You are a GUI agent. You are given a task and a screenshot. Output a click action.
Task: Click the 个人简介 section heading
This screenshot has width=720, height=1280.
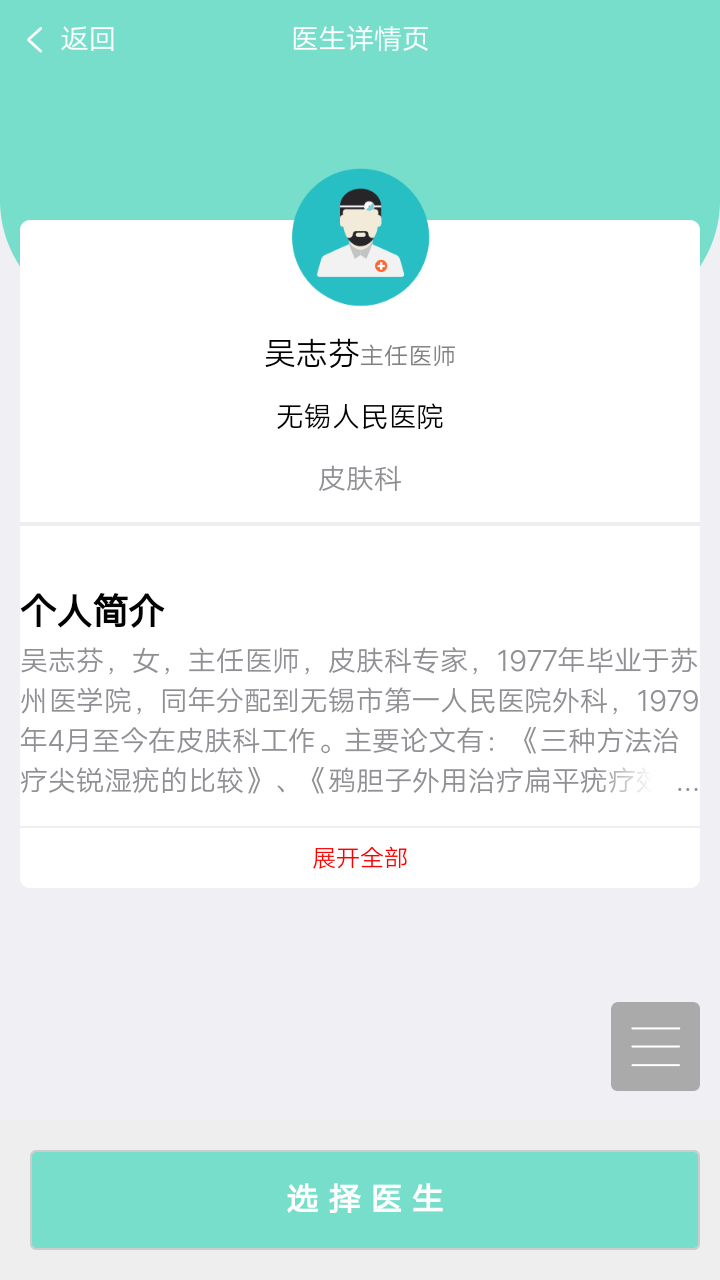pyautogui.click(x=94, y=606)
